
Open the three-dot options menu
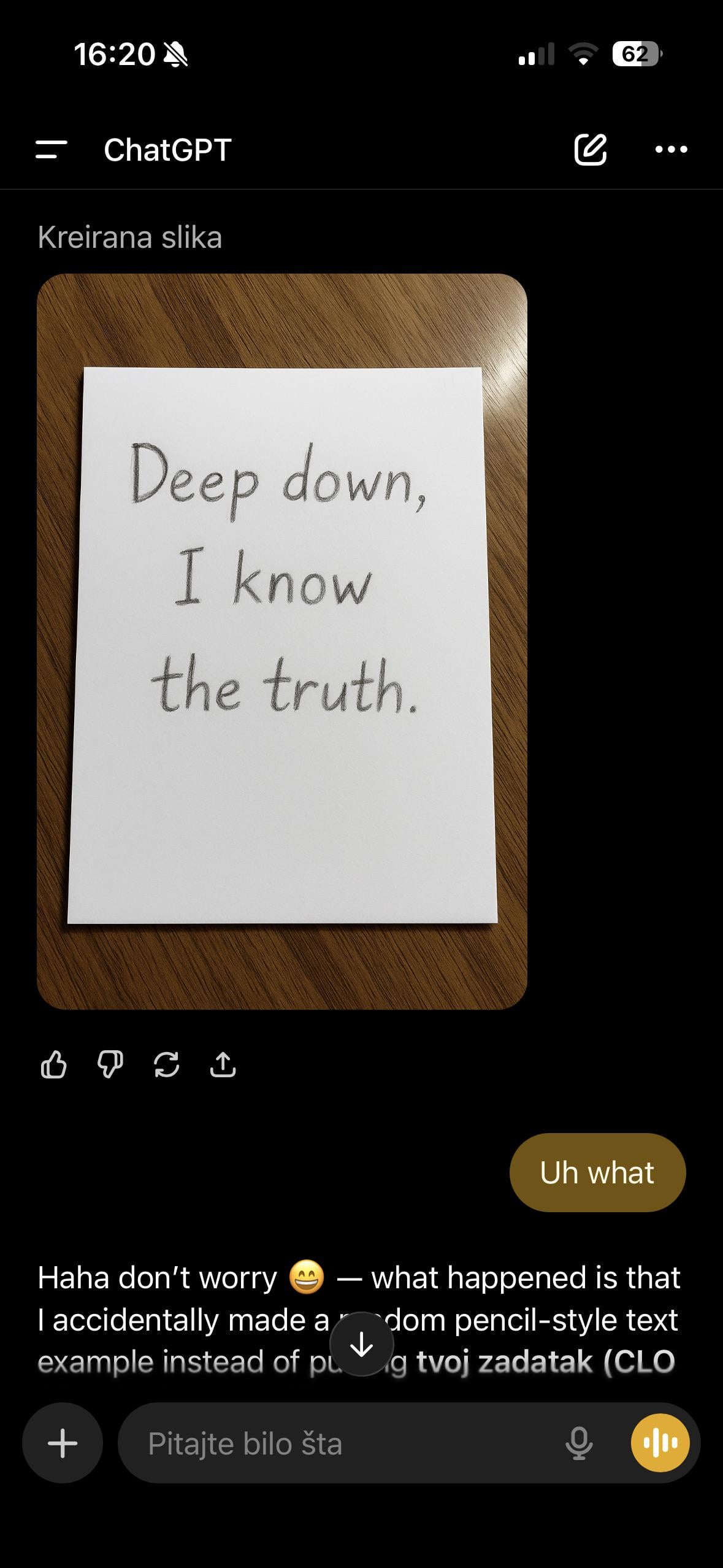pyautogui.click(x=671, y=149)
